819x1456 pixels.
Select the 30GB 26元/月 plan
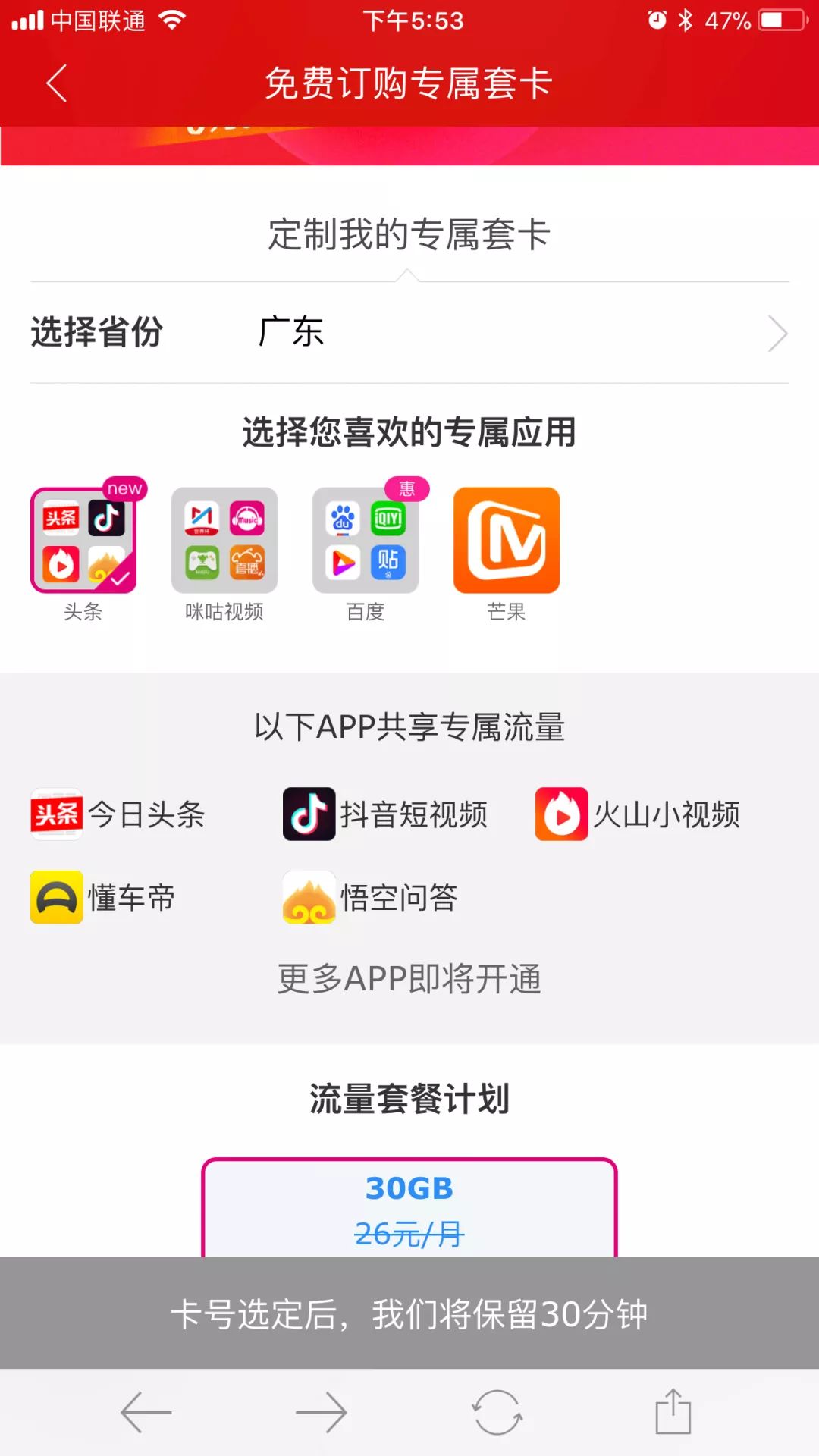(x=409, y=1209)
